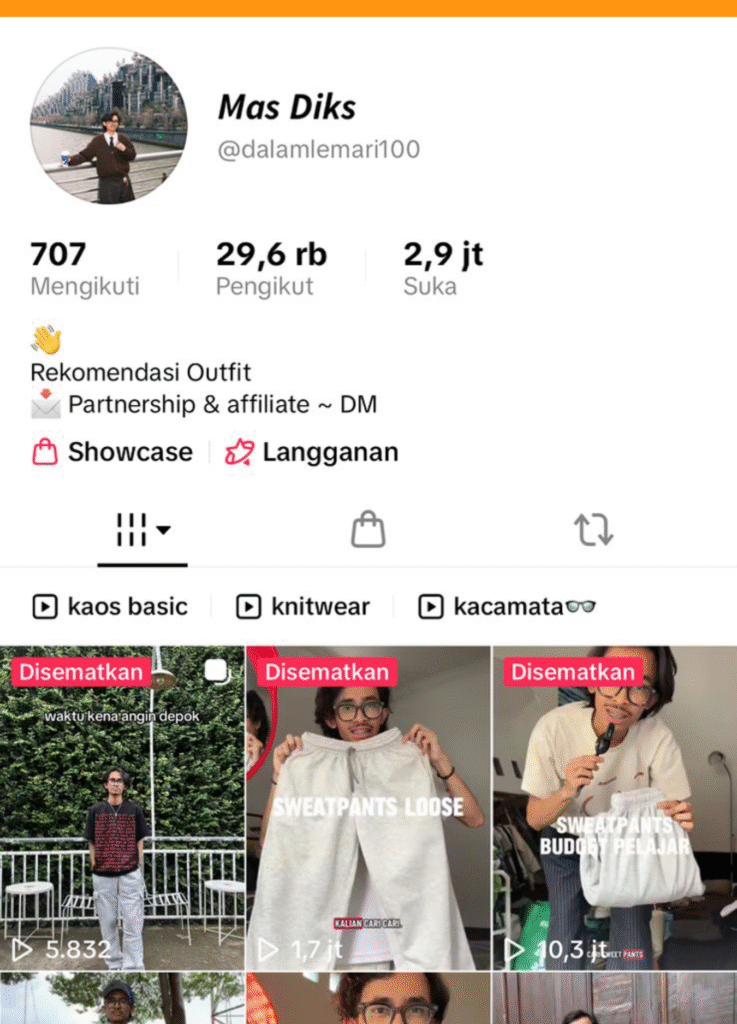Image resolution: width=737 pixels, height=1024 pixels.
Task: Switch to the reposts tab
Action: (x=593, y=530)
